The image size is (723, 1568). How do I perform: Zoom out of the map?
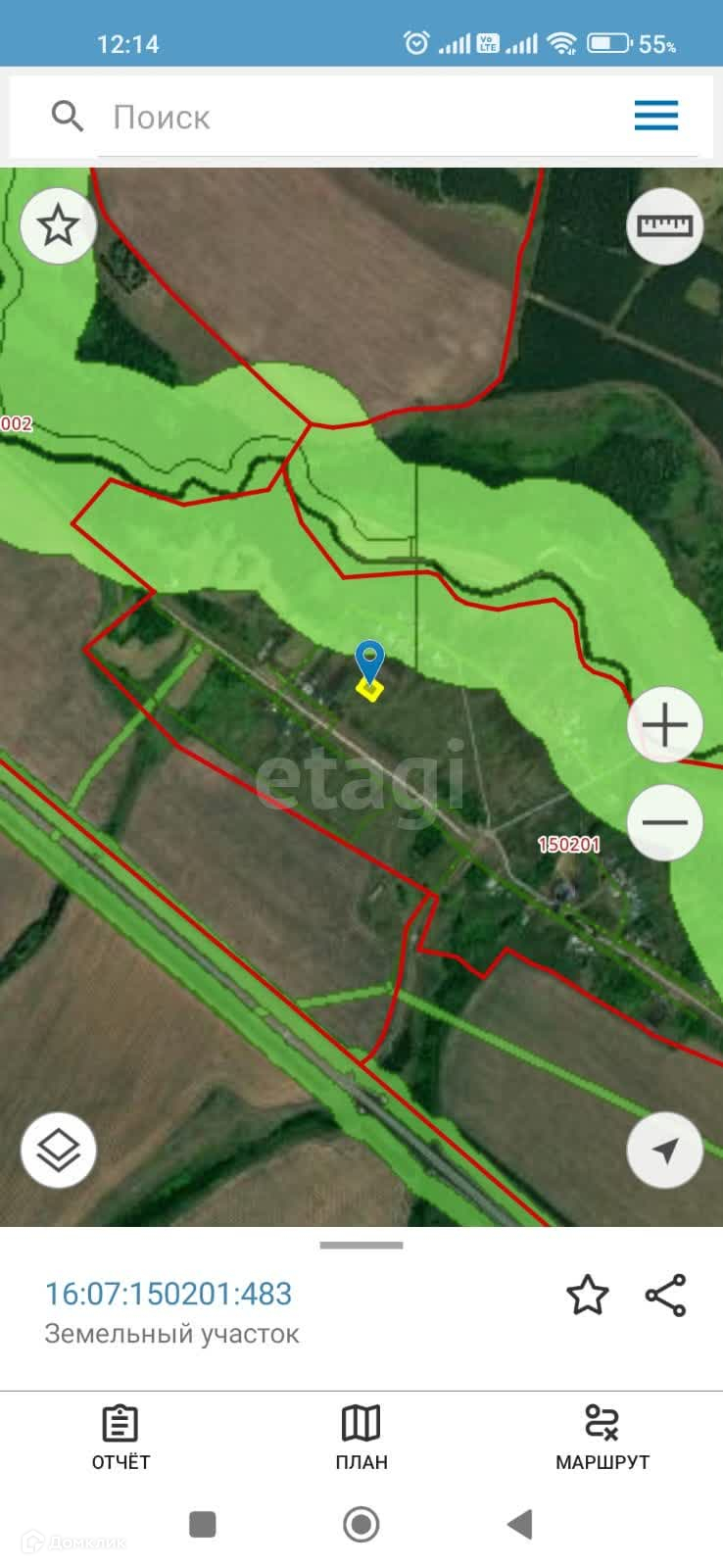click(x=665, y=822)
